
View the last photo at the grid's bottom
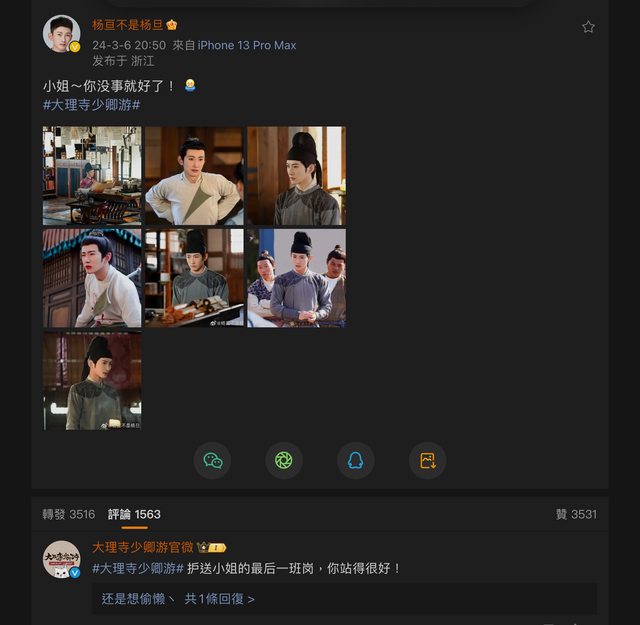coord(91,381)
